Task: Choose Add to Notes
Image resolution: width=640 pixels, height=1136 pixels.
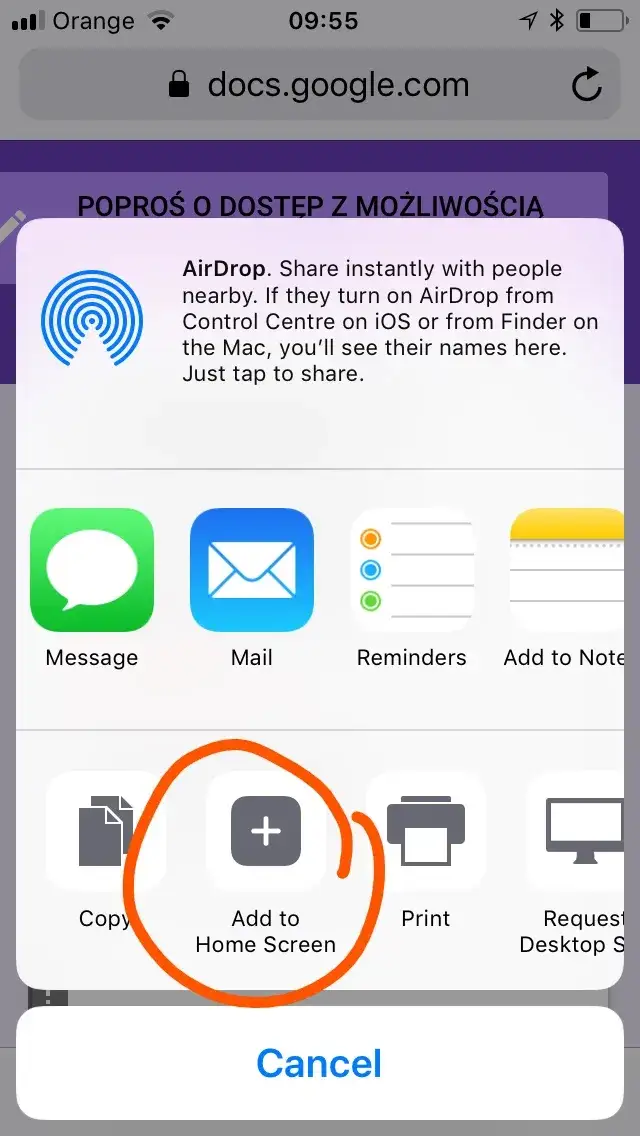Action: point(568,571)
